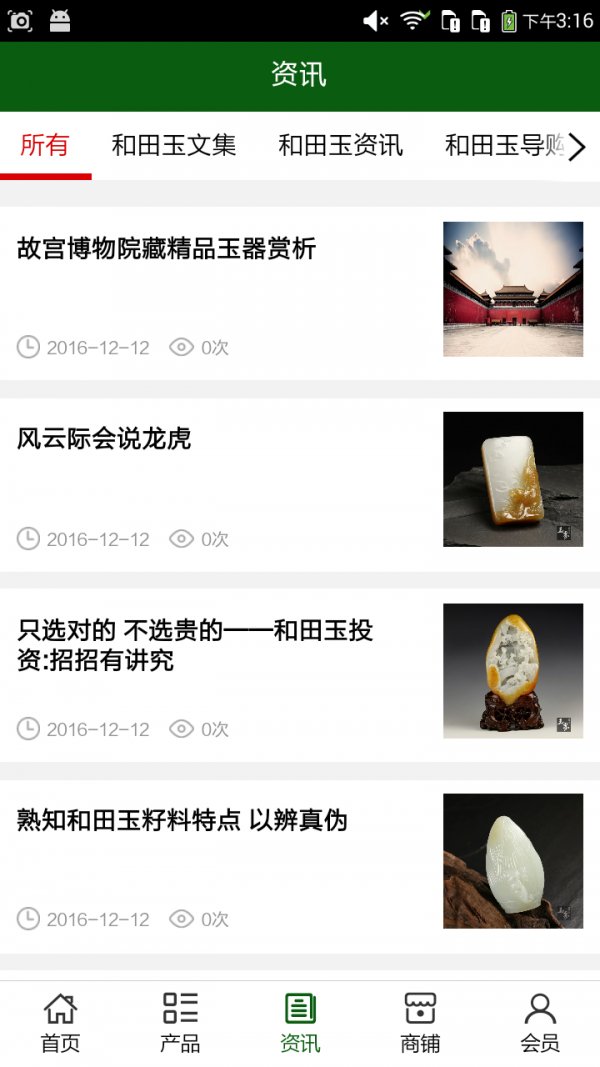View article 熟知和田玉籽料特点 以辨真伪
Image resolution: width=600 pixels, height=1067 pixels.
182,821
